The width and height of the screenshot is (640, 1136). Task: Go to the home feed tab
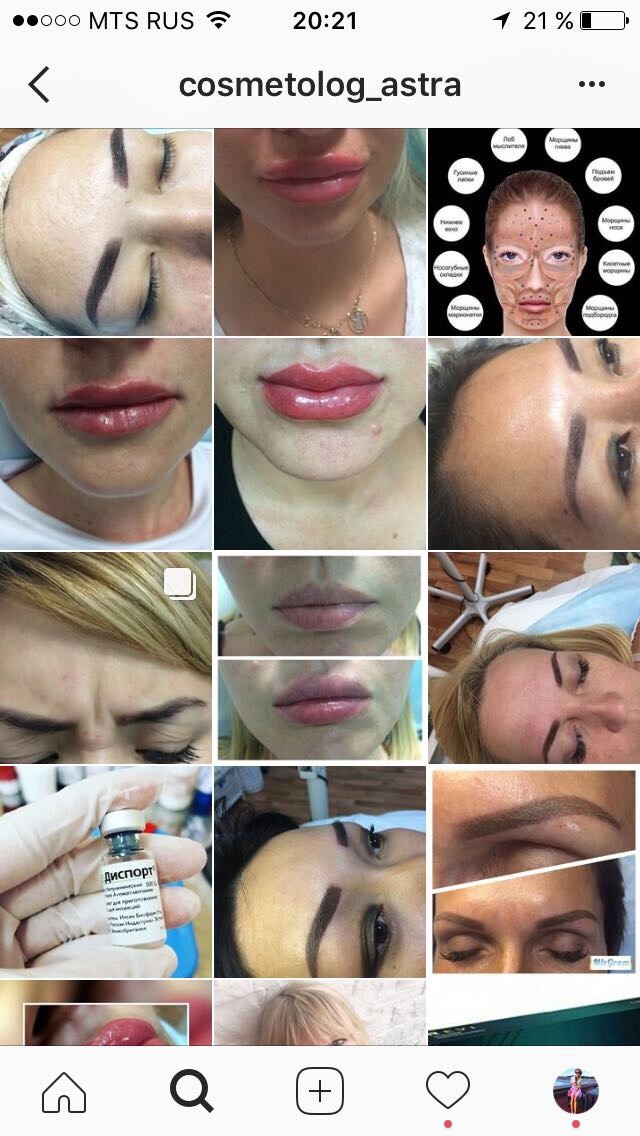point(63,1090)
